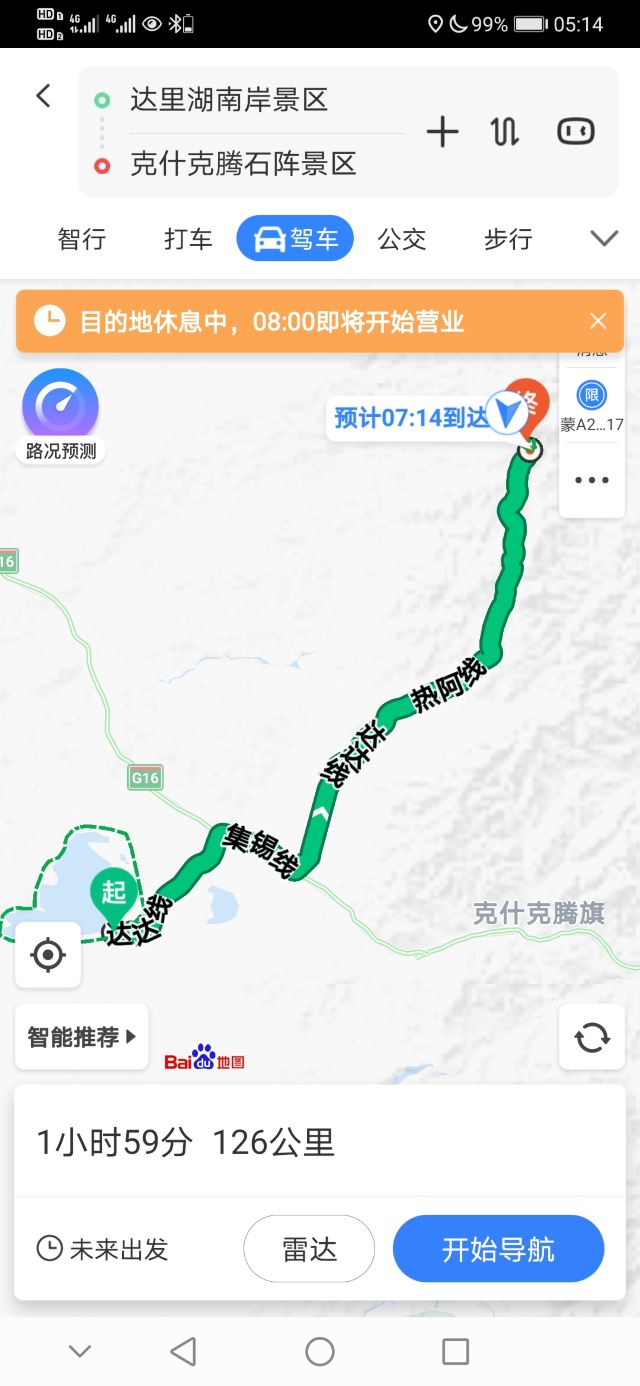Start navigation with 开始导航

[x=498, y=1249]
